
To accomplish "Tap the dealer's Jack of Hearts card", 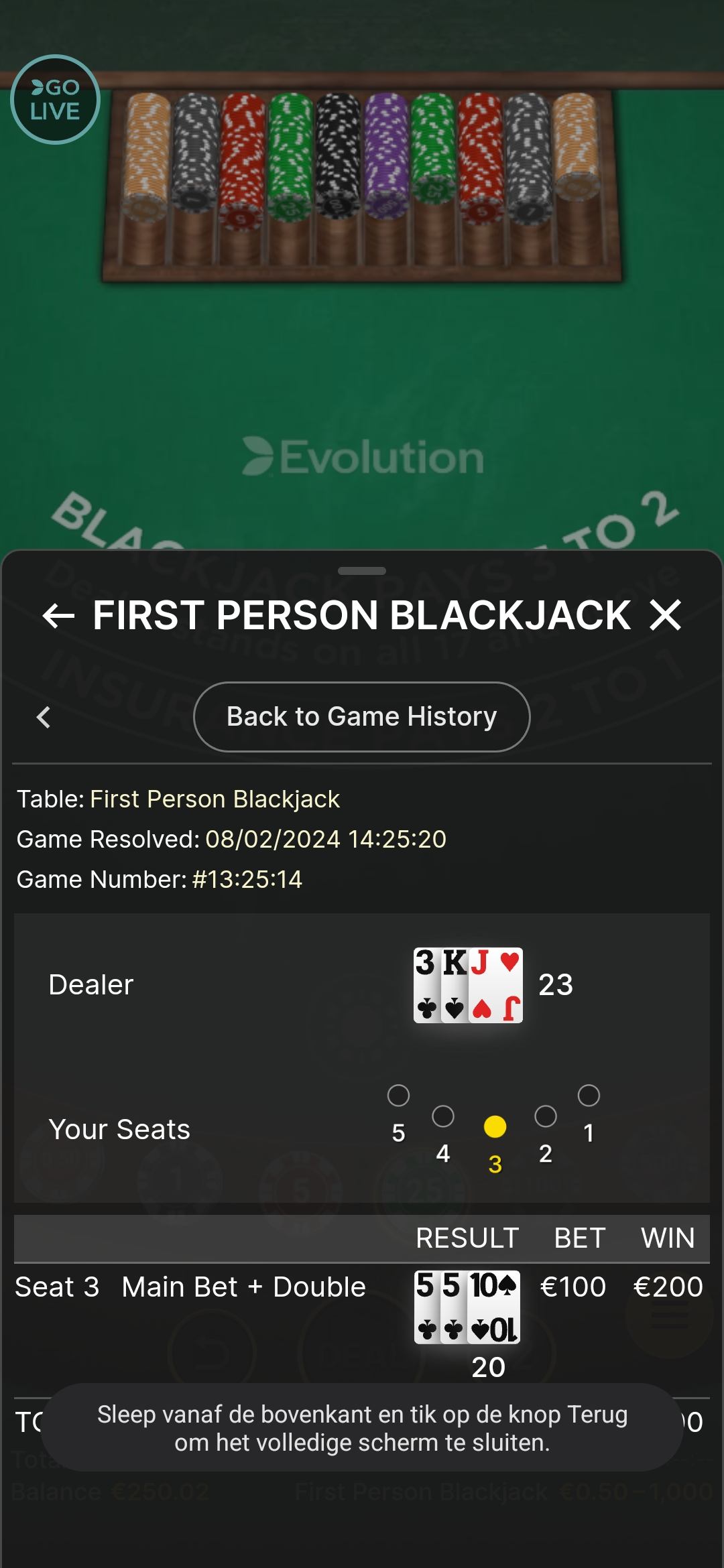I will click(496, 984).
